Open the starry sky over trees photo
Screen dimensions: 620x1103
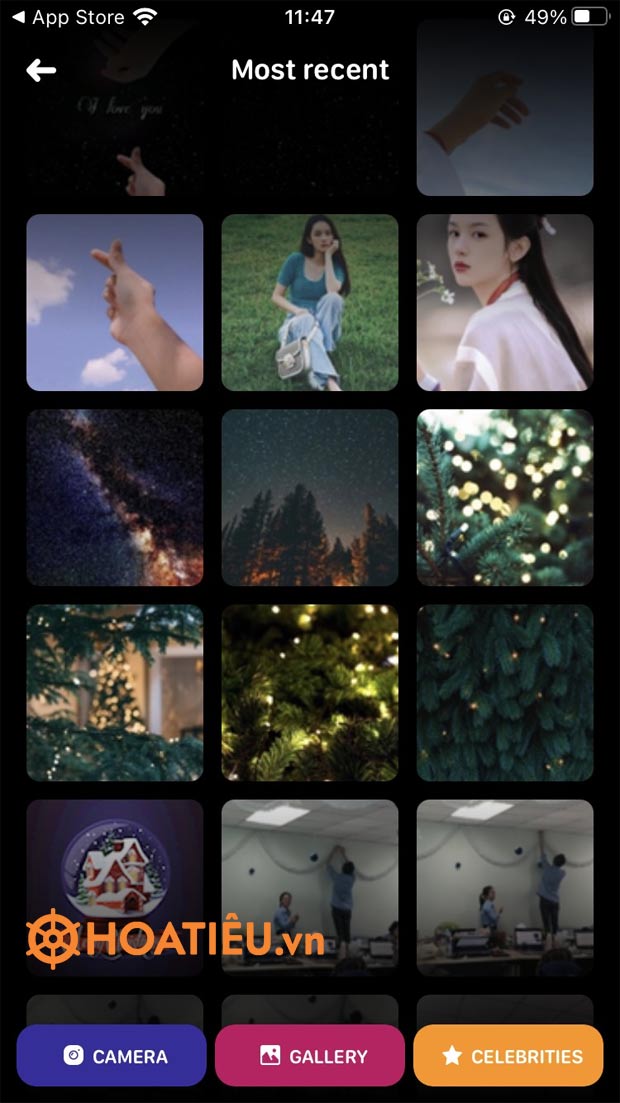[x=310, y=497]
